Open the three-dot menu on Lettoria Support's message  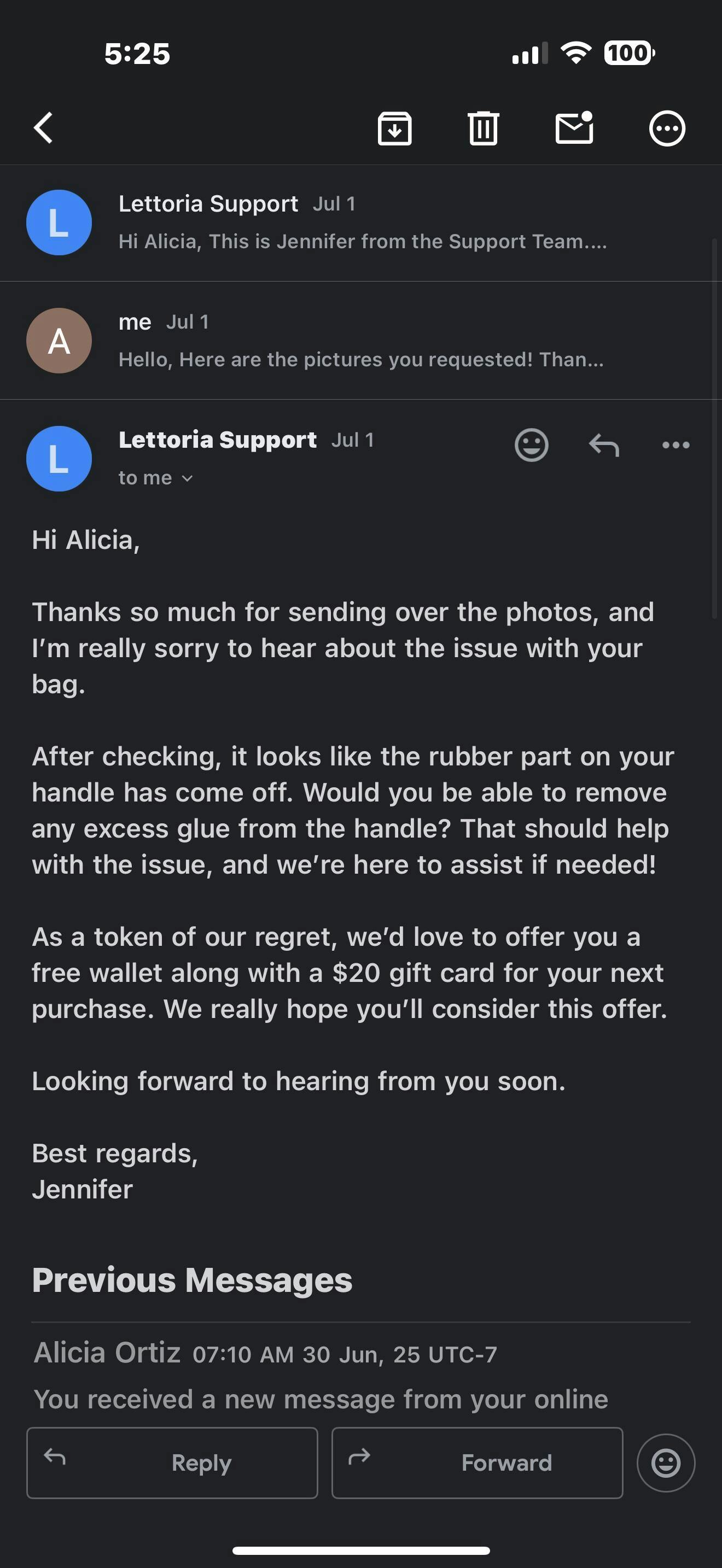[676, 445]
